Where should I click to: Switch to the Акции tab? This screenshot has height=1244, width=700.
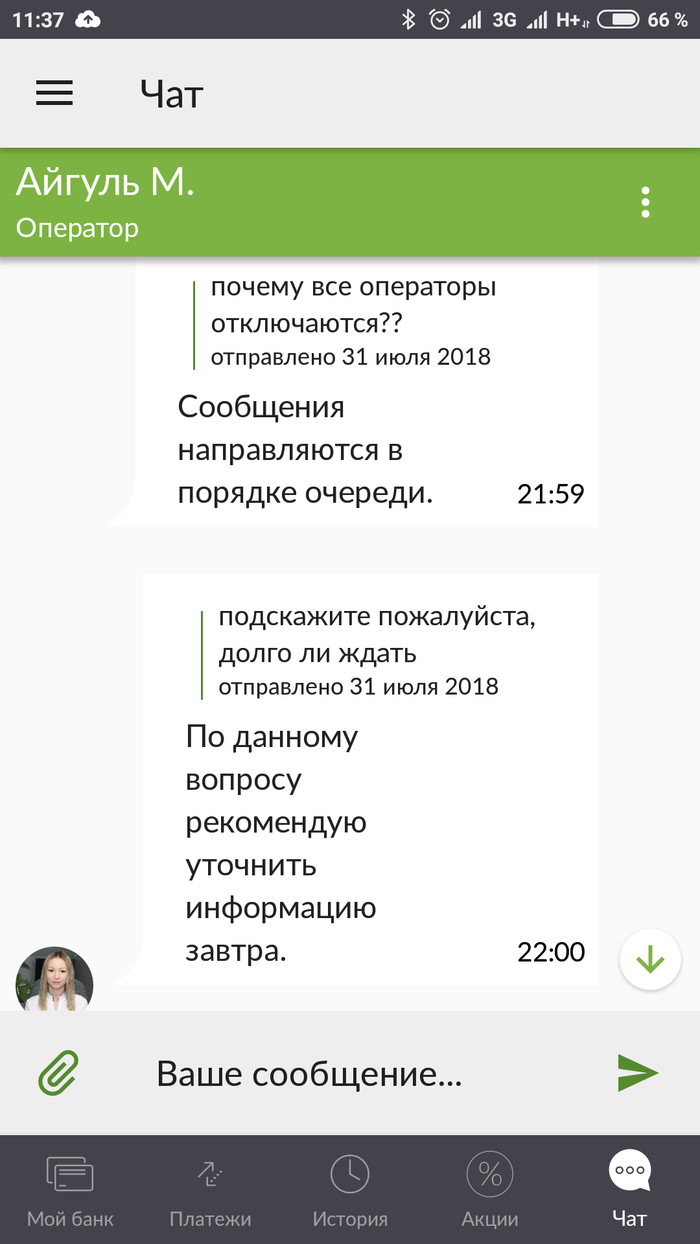490,1190
